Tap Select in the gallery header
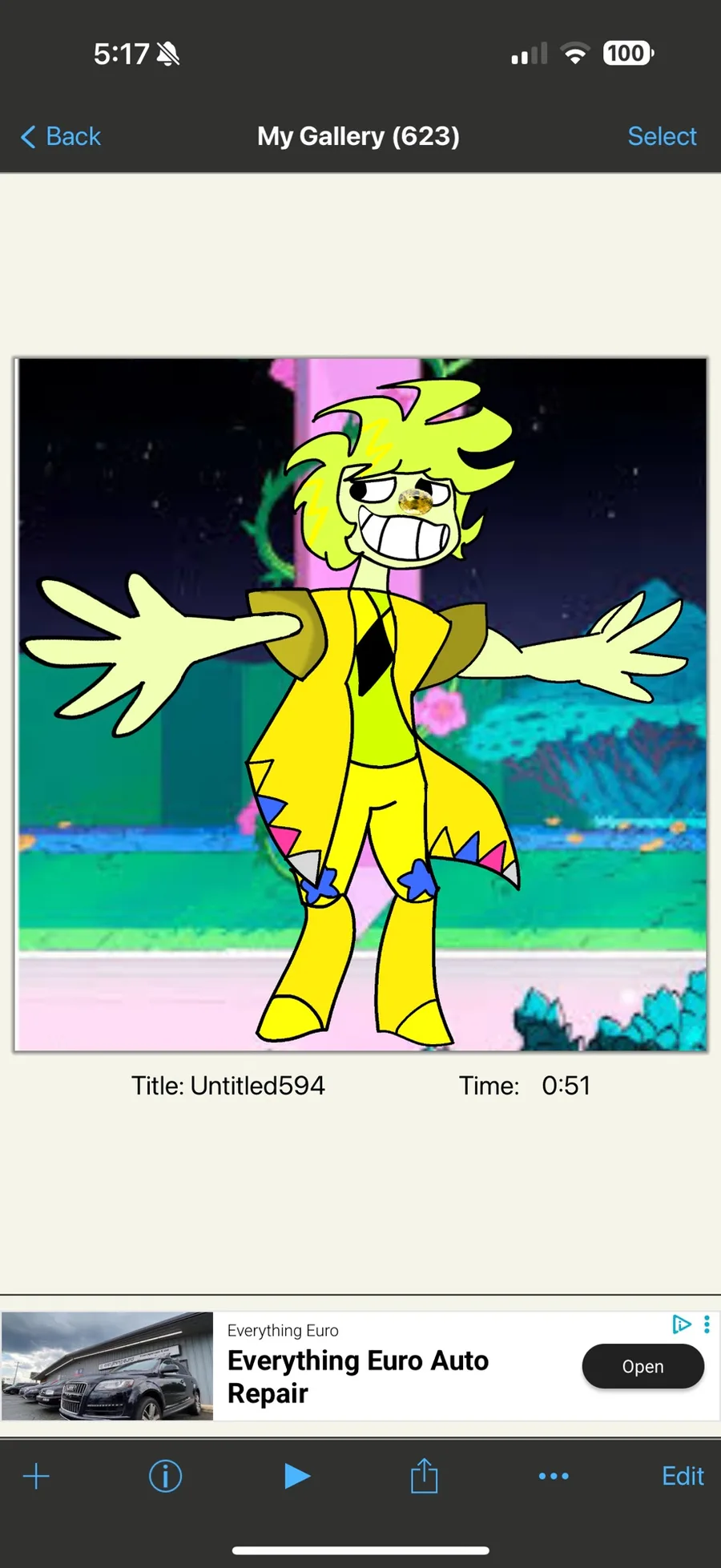The height and width of the screenshot is (1568, 721). tap(662, 136)
